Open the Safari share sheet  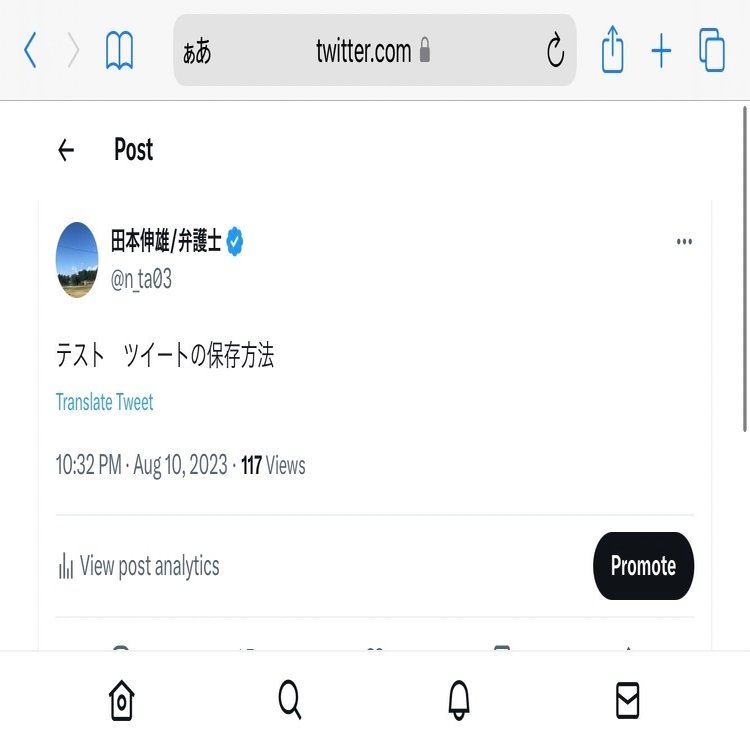pos(612,50)
